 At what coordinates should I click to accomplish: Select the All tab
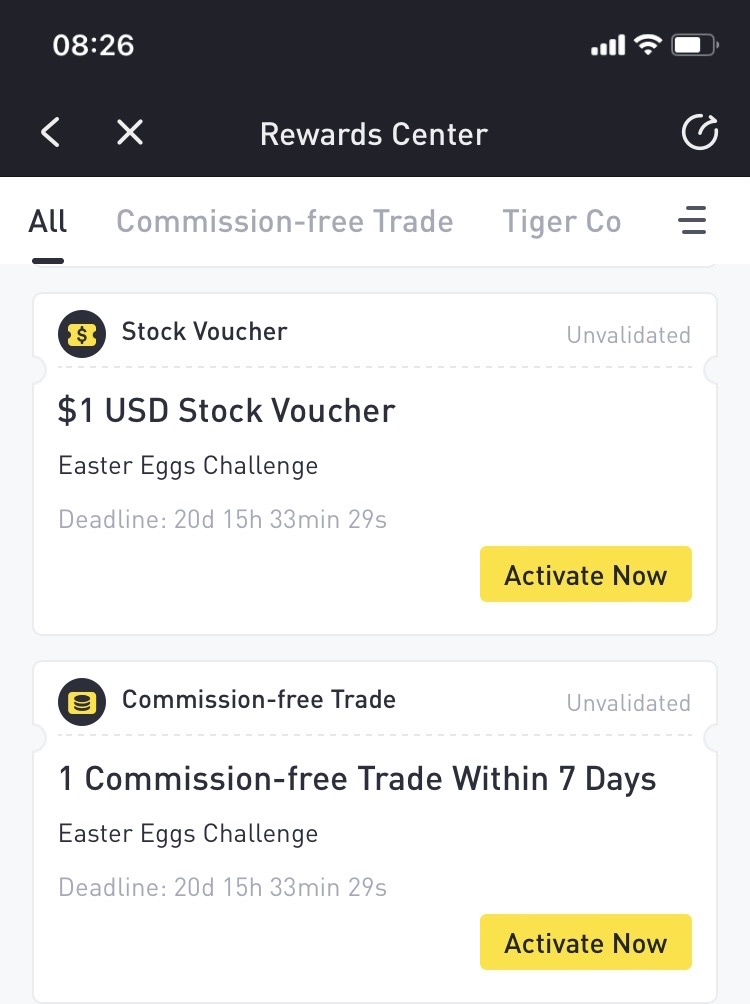[48, 221]
